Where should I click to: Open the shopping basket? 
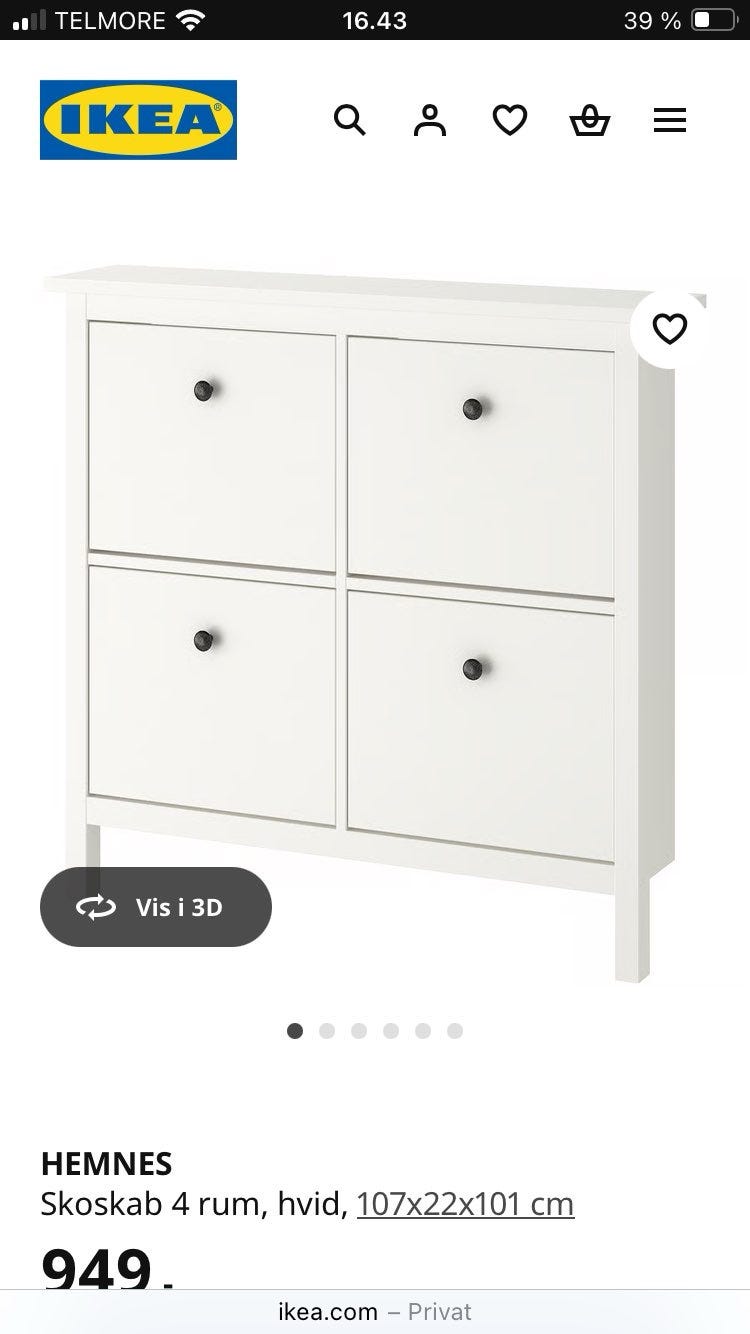589,120
